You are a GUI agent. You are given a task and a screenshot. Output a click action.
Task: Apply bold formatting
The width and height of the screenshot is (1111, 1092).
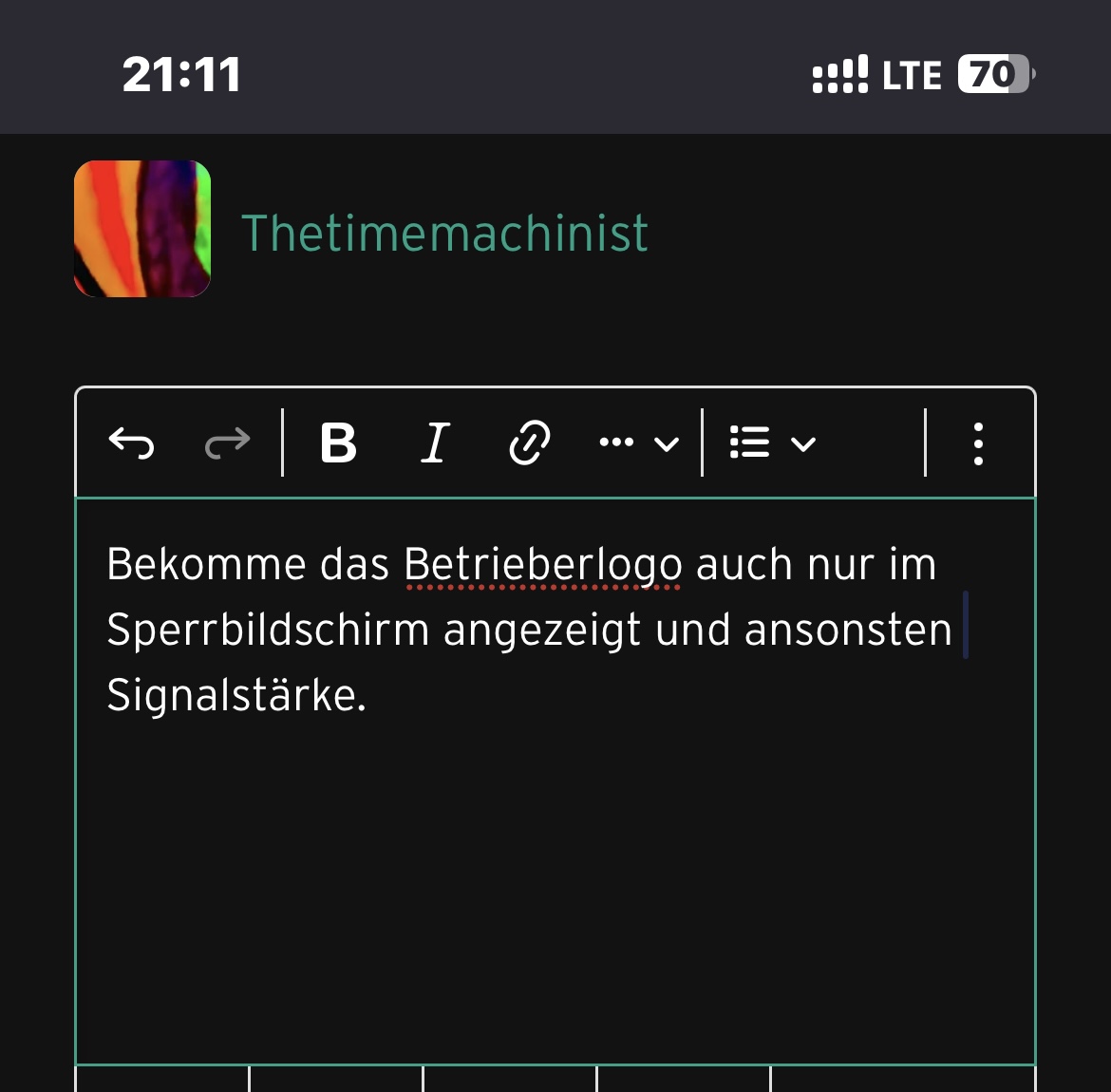338,442
